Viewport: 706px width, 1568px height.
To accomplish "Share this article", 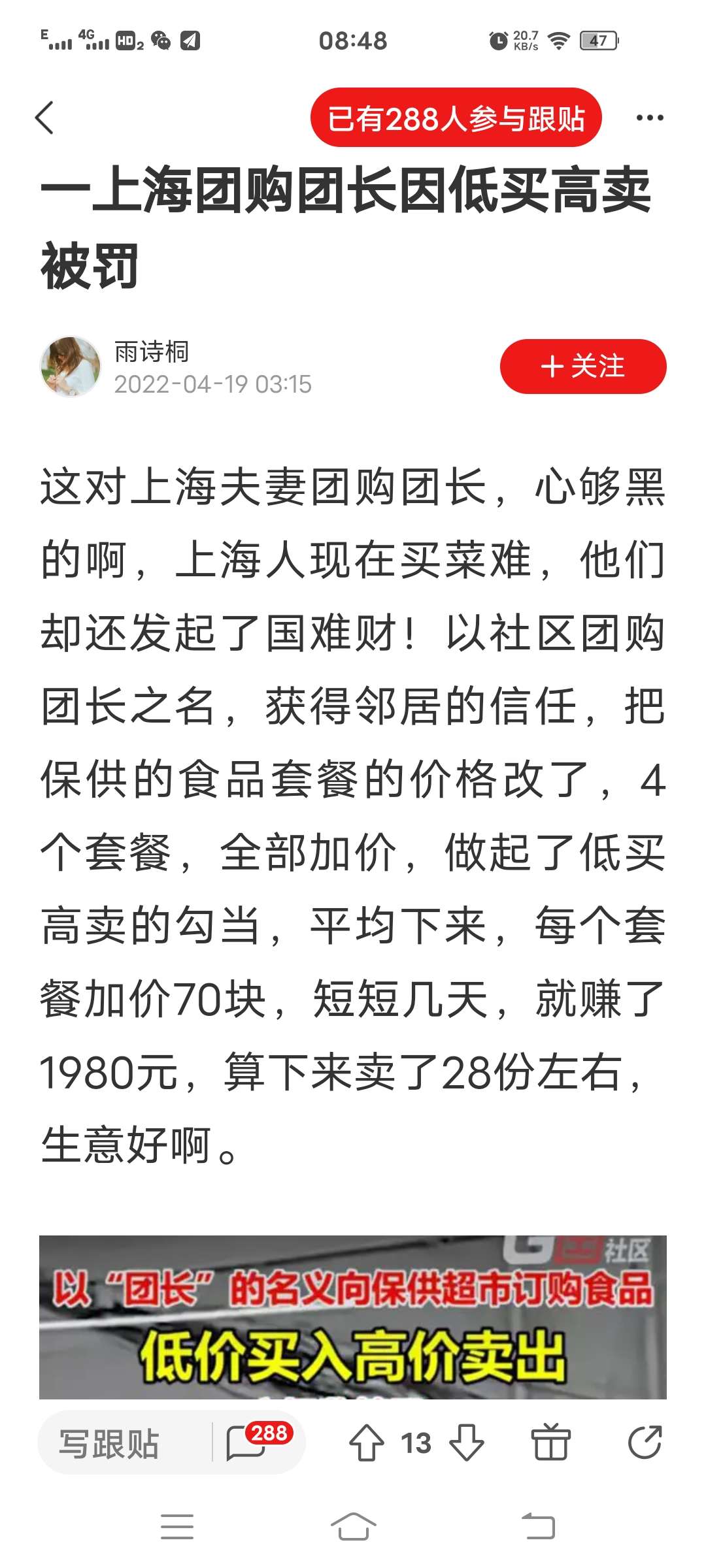I will click(645, 1442).
